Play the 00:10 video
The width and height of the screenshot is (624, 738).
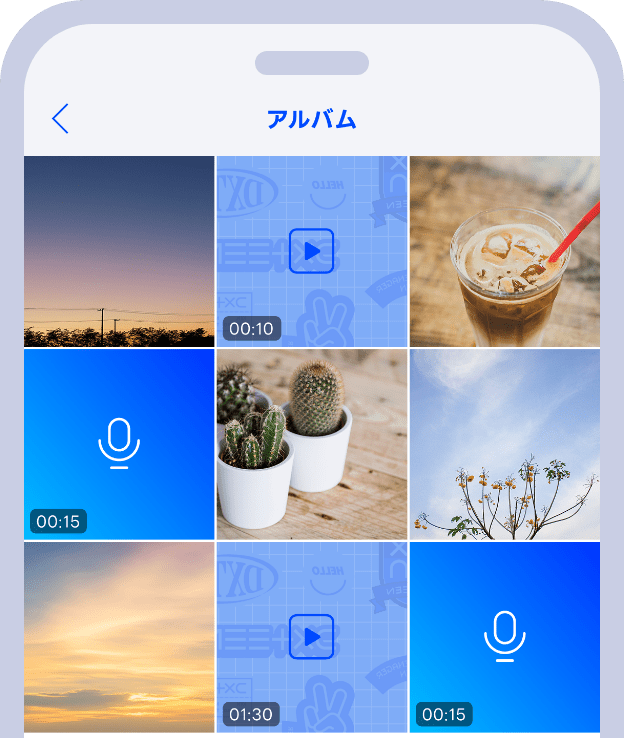311,251
